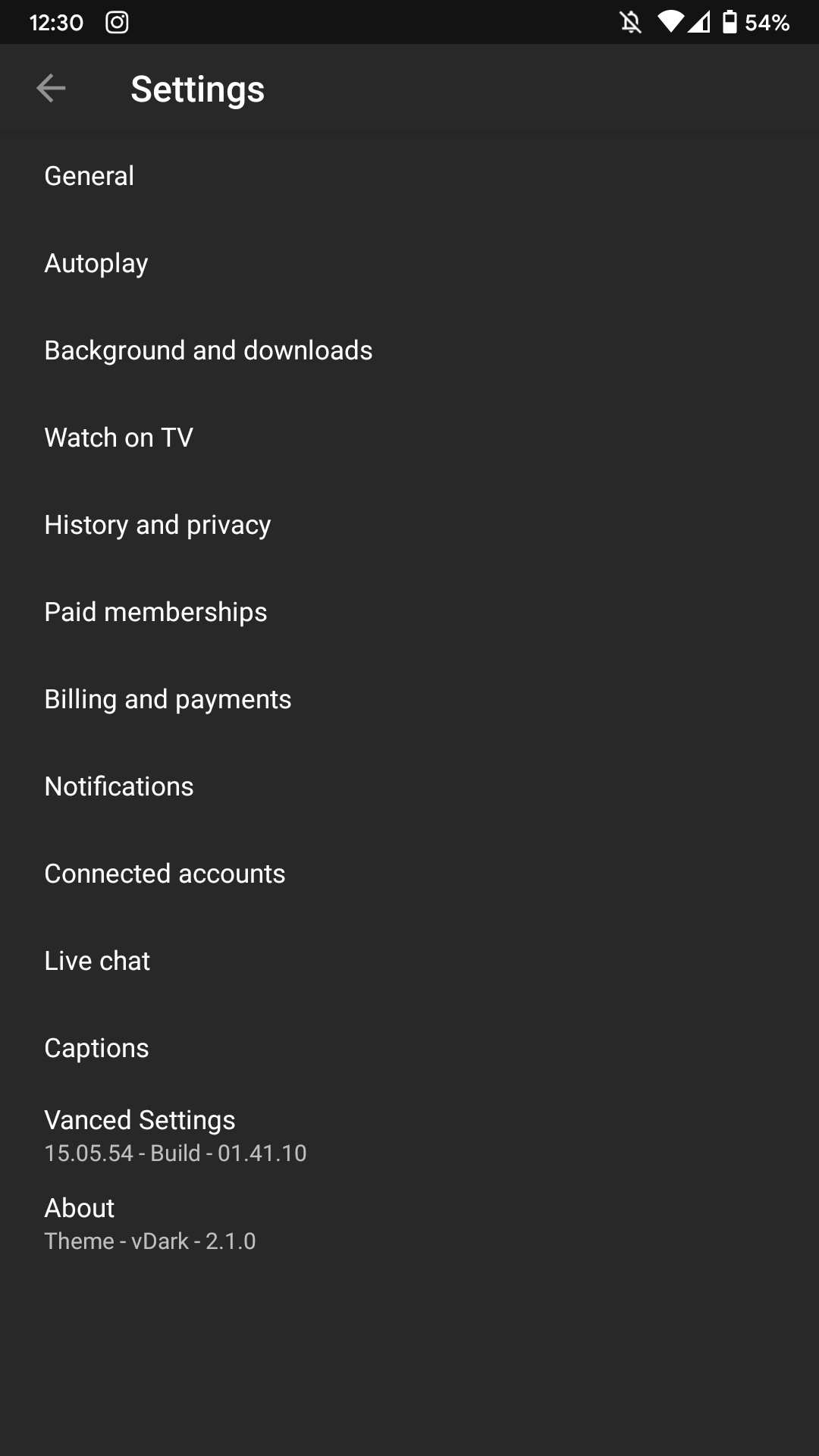Select Connected accounts

coord(409,874)
